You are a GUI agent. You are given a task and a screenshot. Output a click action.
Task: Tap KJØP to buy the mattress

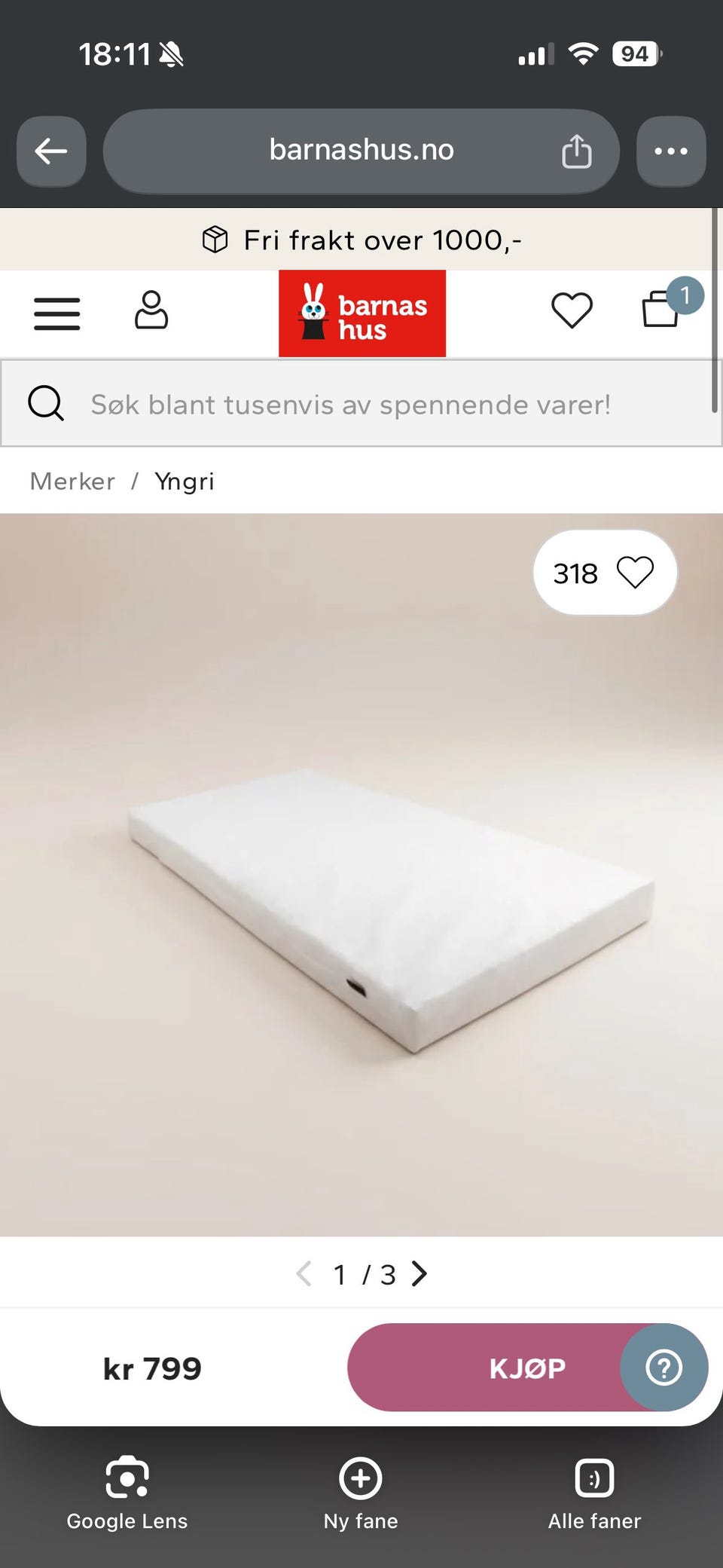(526, 1368)
